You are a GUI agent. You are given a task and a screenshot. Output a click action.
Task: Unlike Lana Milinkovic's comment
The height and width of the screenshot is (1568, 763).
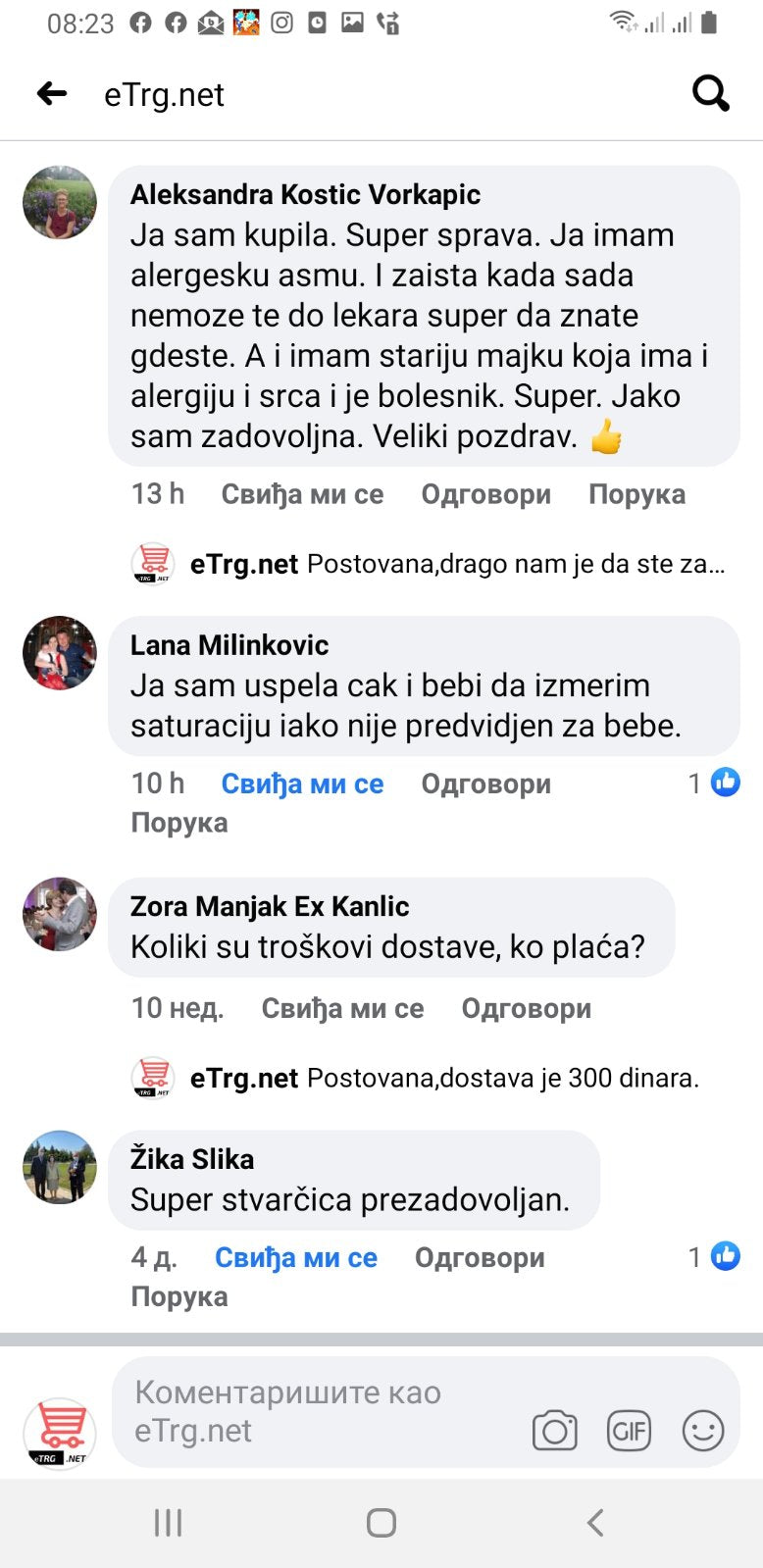click(302, 784)
